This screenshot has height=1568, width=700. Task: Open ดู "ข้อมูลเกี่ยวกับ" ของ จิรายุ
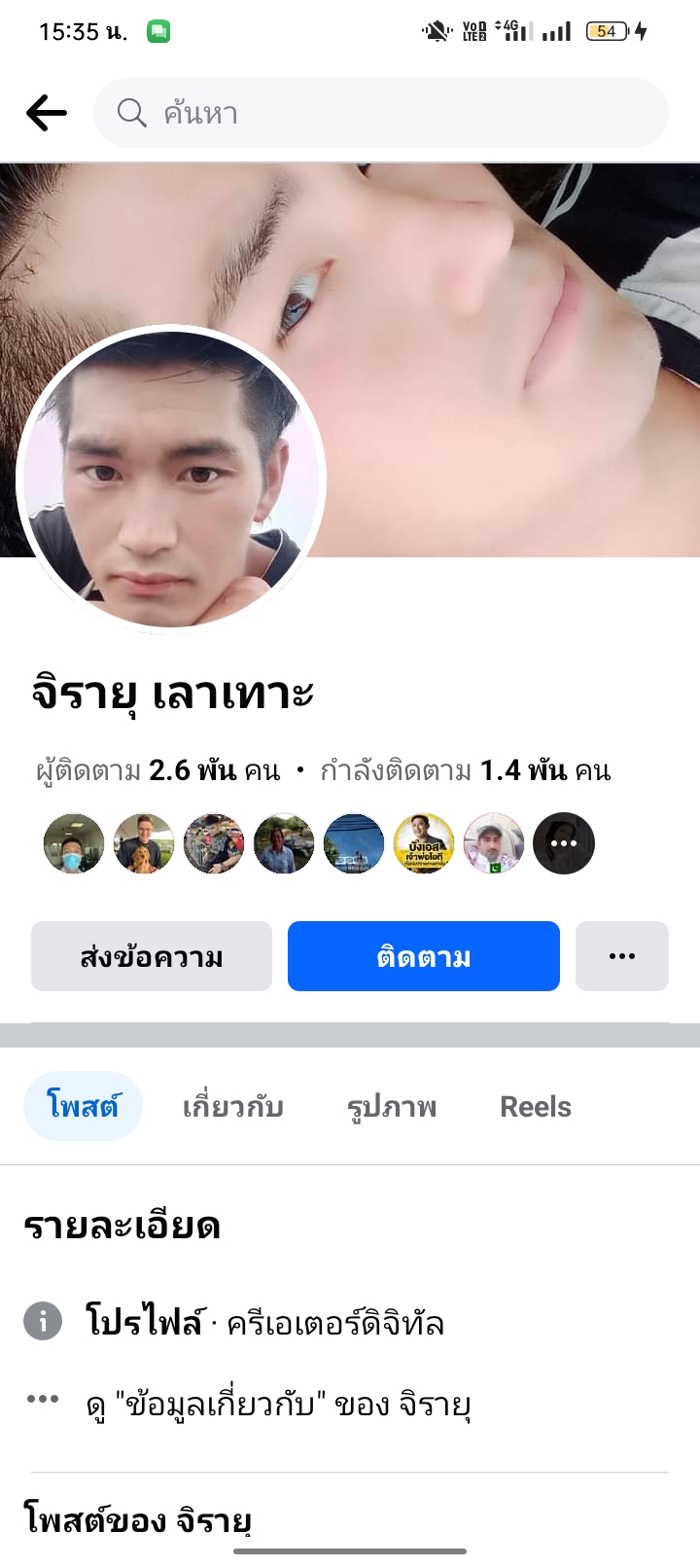(x=278, y=1405)
